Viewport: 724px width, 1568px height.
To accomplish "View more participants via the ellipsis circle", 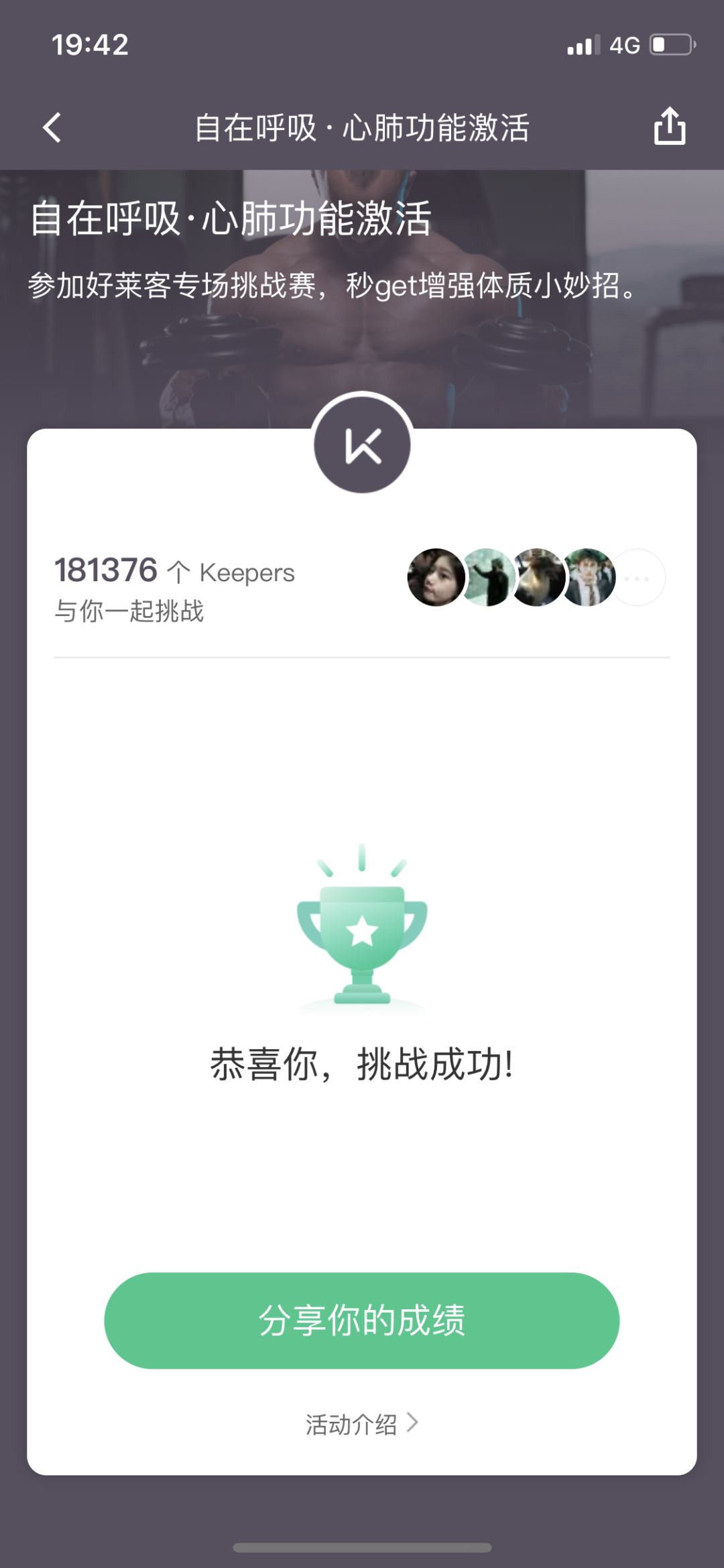I will [x=638, y=578].
